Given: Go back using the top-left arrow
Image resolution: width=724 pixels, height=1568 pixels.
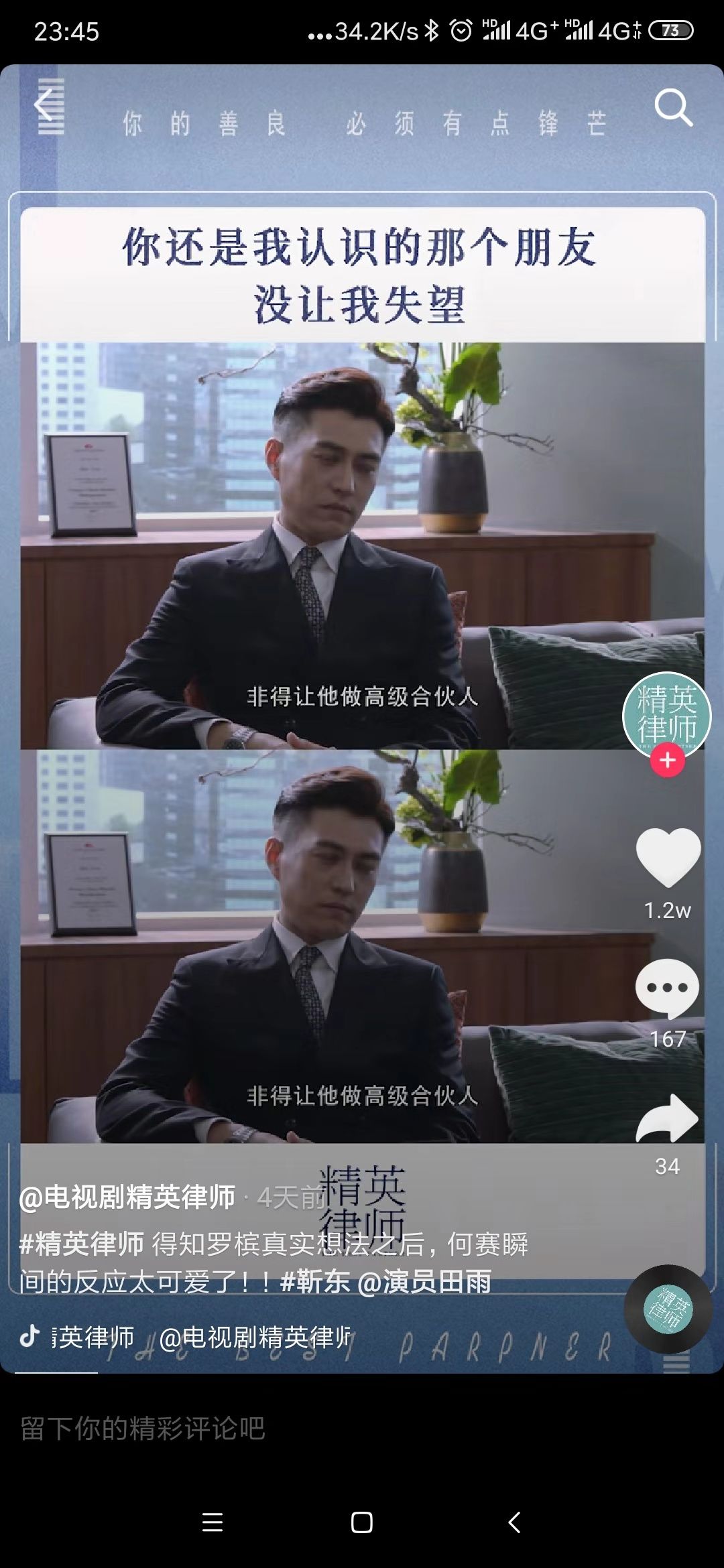Looking at the screenshot, I should point(44,106).
